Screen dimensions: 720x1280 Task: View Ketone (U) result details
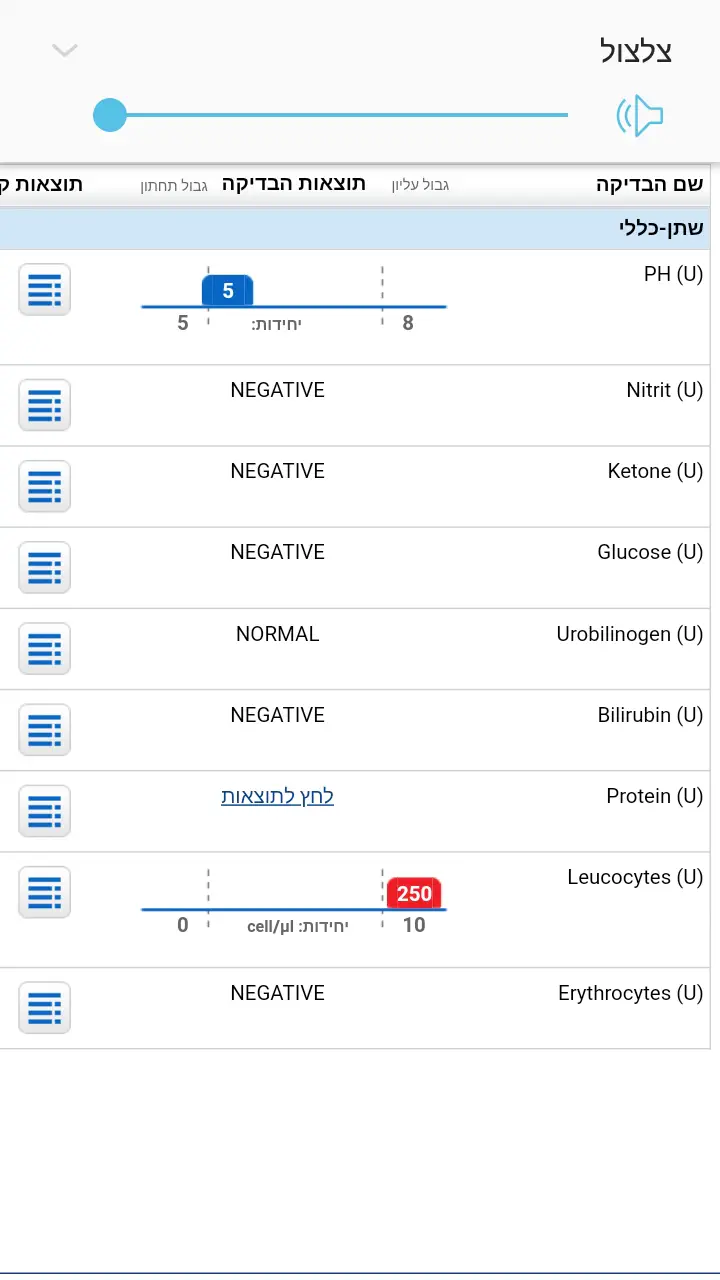[x=45, y=486]
